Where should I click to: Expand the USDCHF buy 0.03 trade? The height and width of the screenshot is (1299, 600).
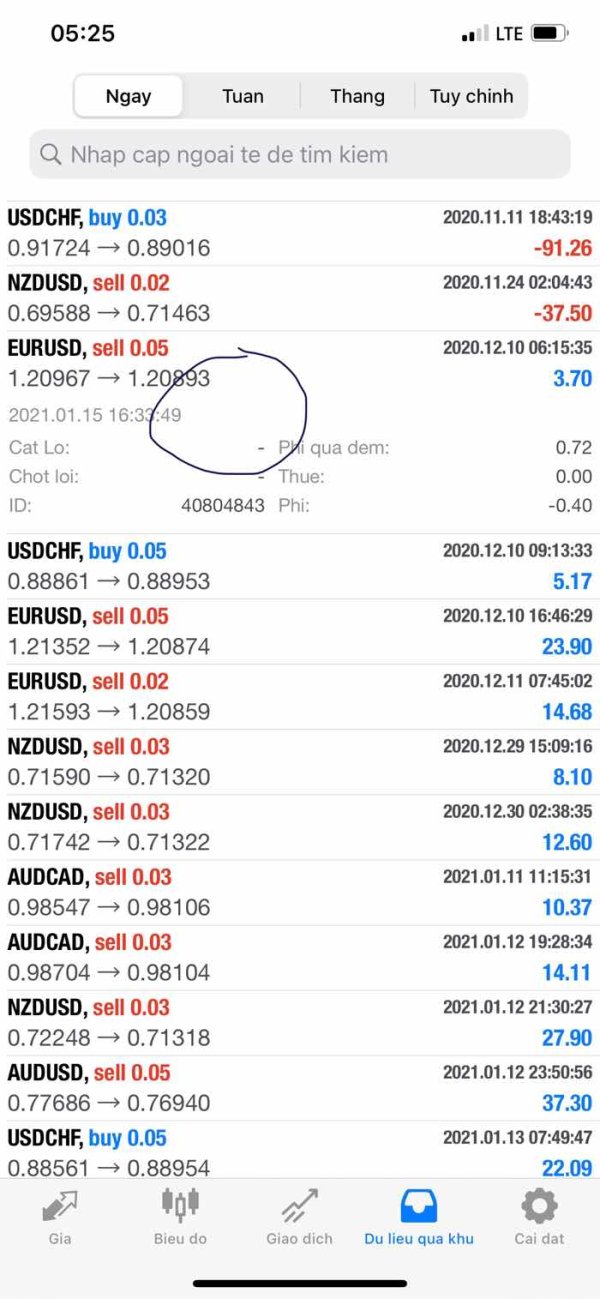click(x=300, y=233)
